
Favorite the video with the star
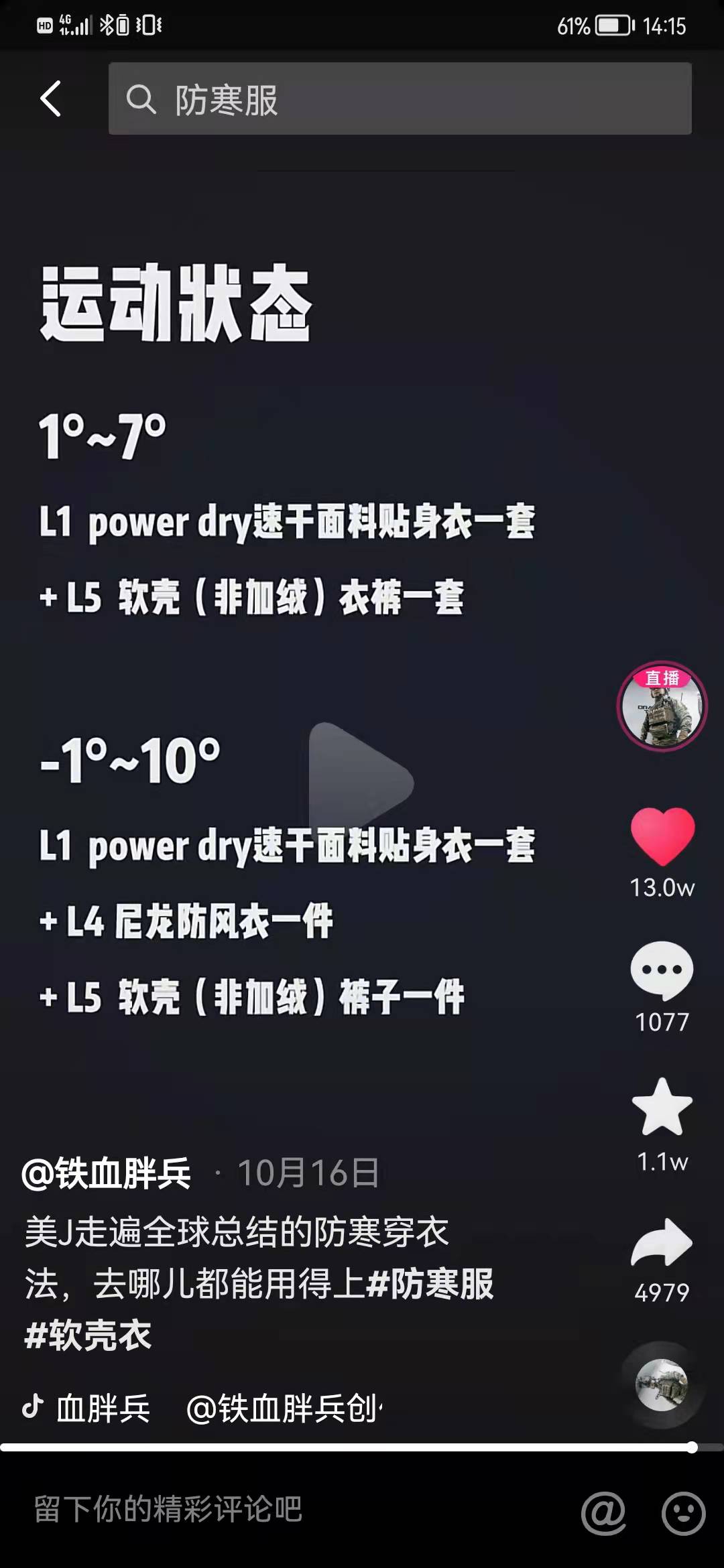(x=662, y=1108)
